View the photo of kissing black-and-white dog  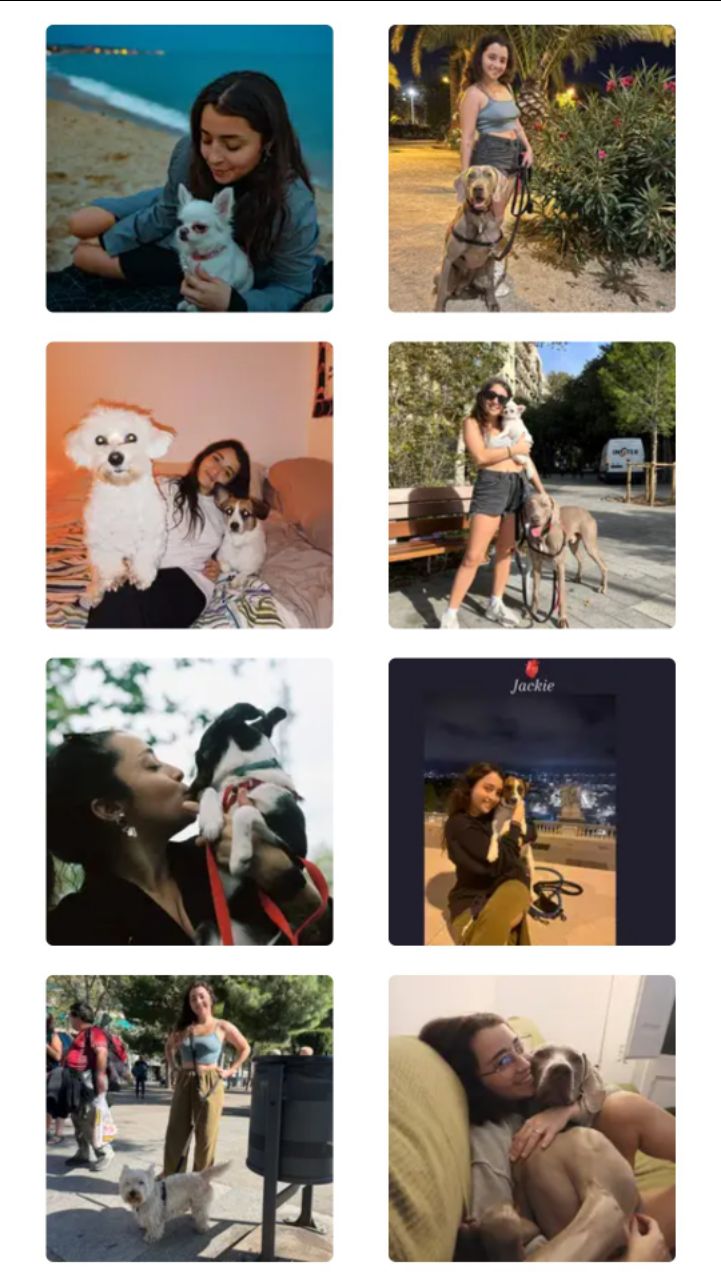click(x=189, y=801)
